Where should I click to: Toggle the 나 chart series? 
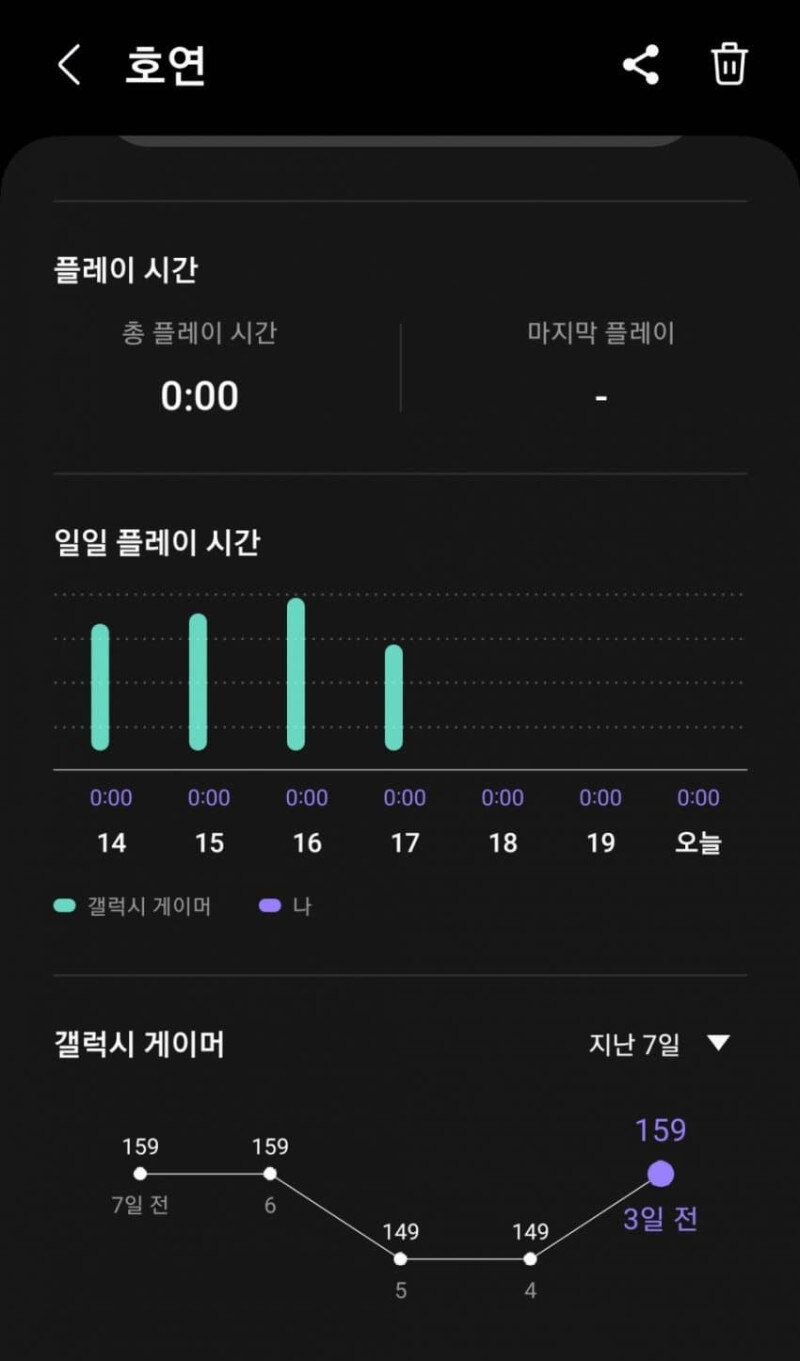(x=290, y=905)
